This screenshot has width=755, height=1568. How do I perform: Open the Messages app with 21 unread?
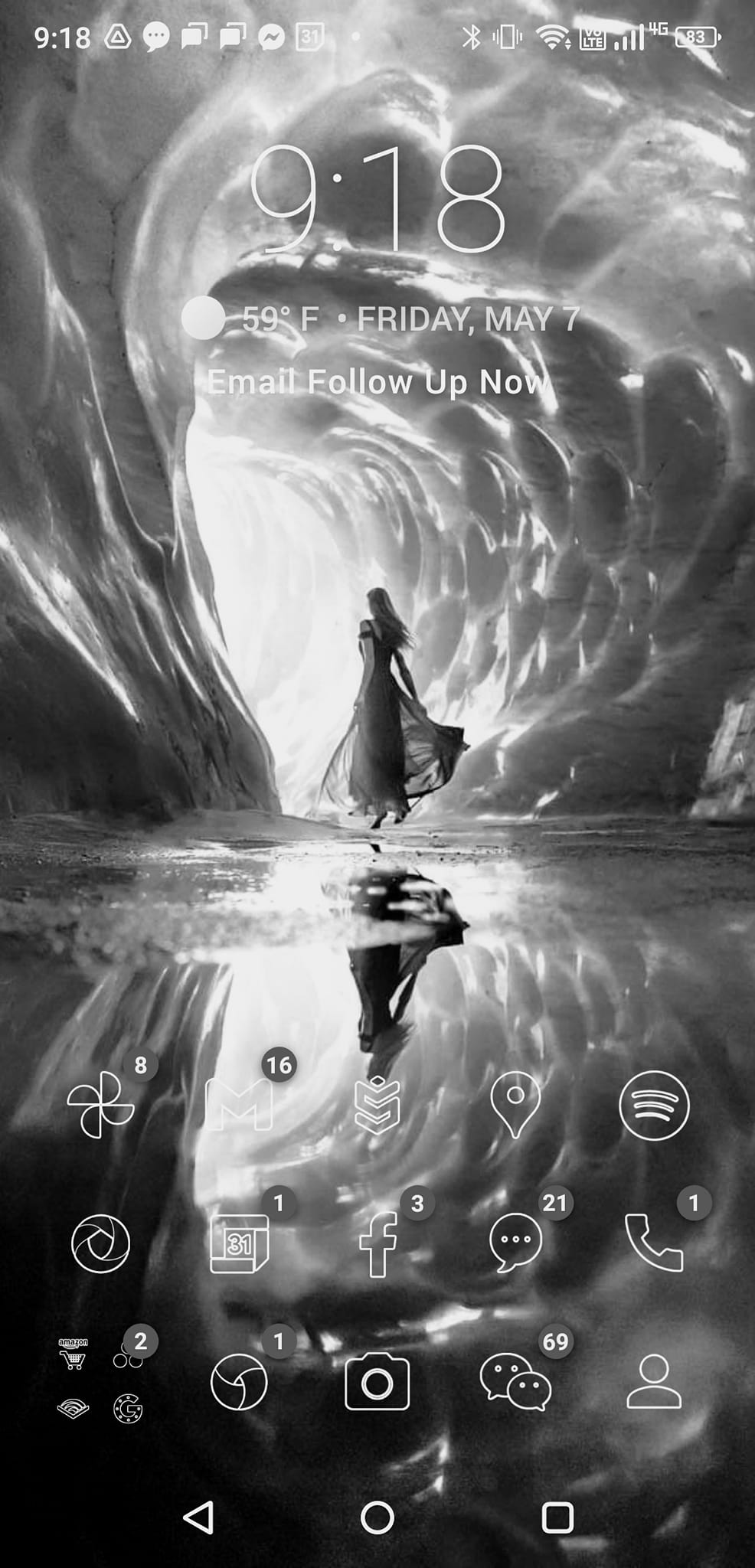(x=516, y=1243)
